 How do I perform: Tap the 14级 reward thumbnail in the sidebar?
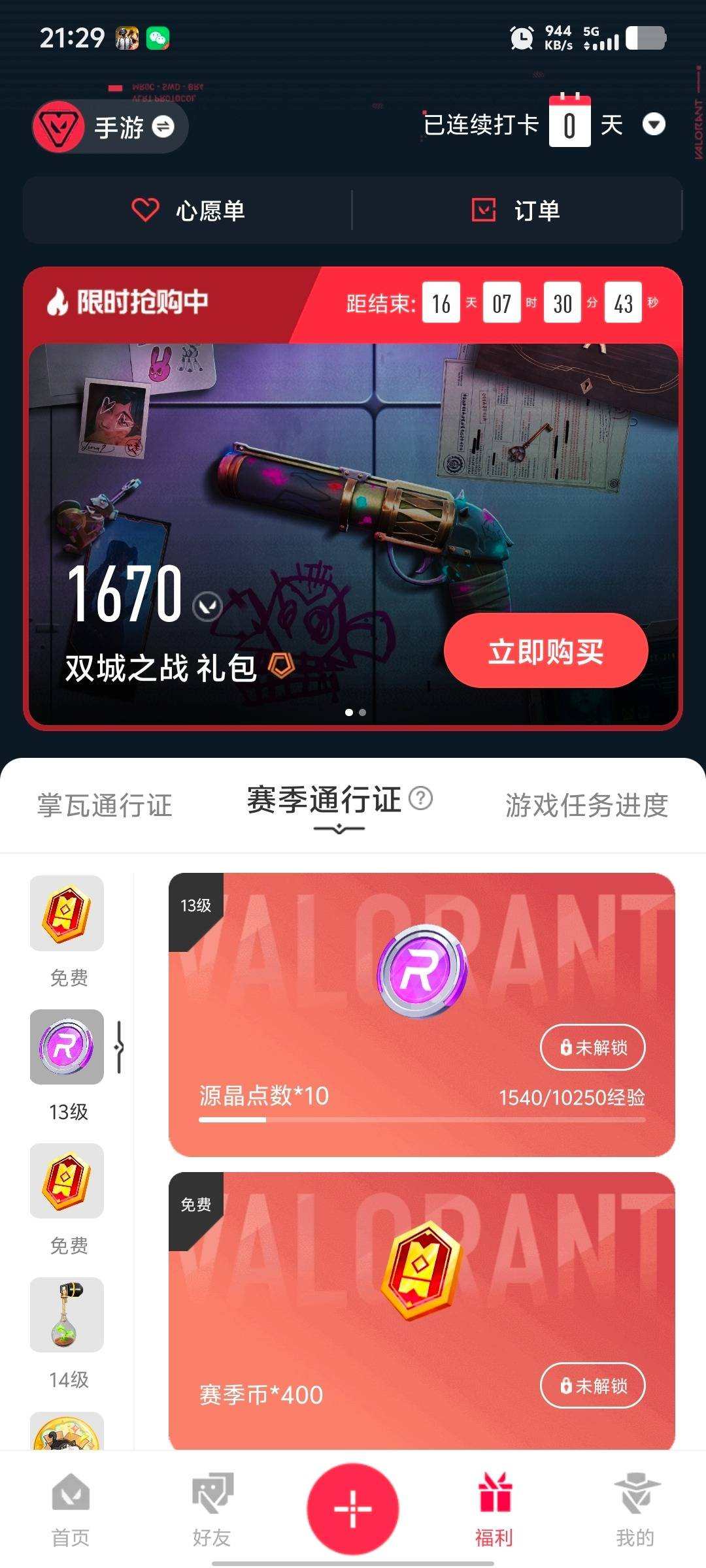[x=66, y=1316]
